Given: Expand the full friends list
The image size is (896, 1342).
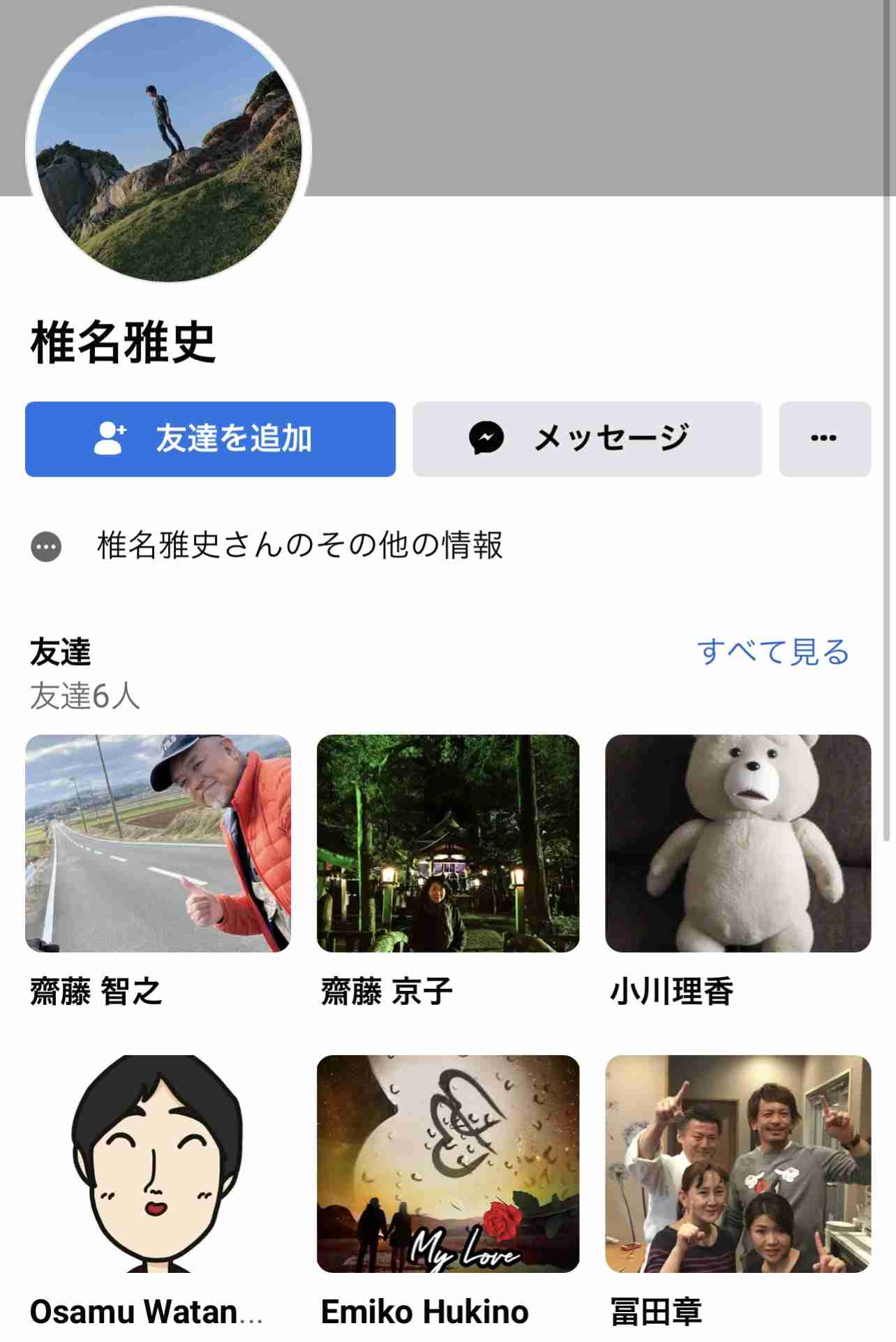Looking at the screenshot, I should pyautogui.click(x=772, y=652).
